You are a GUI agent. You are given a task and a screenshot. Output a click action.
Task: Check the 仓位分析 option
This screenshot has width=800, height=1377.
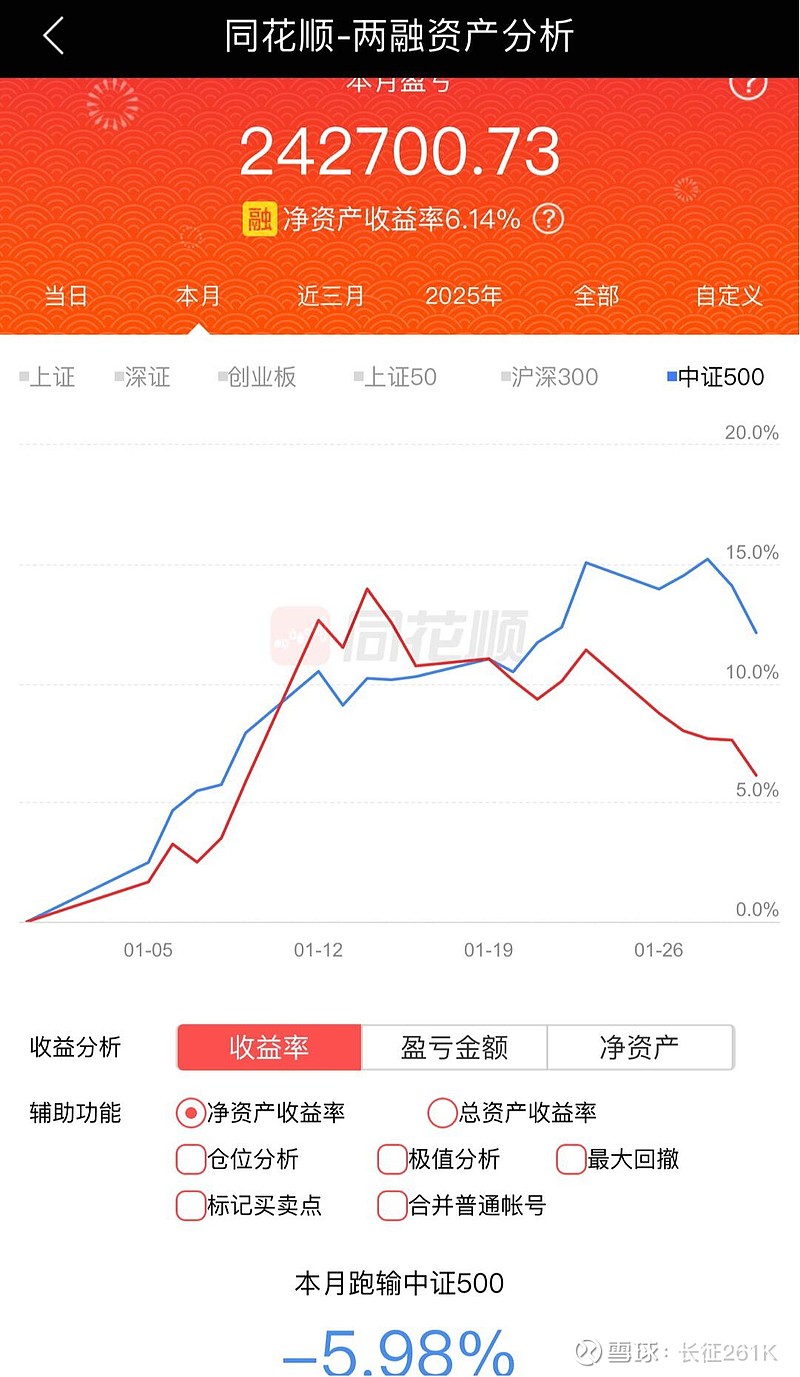[190, 1159]
